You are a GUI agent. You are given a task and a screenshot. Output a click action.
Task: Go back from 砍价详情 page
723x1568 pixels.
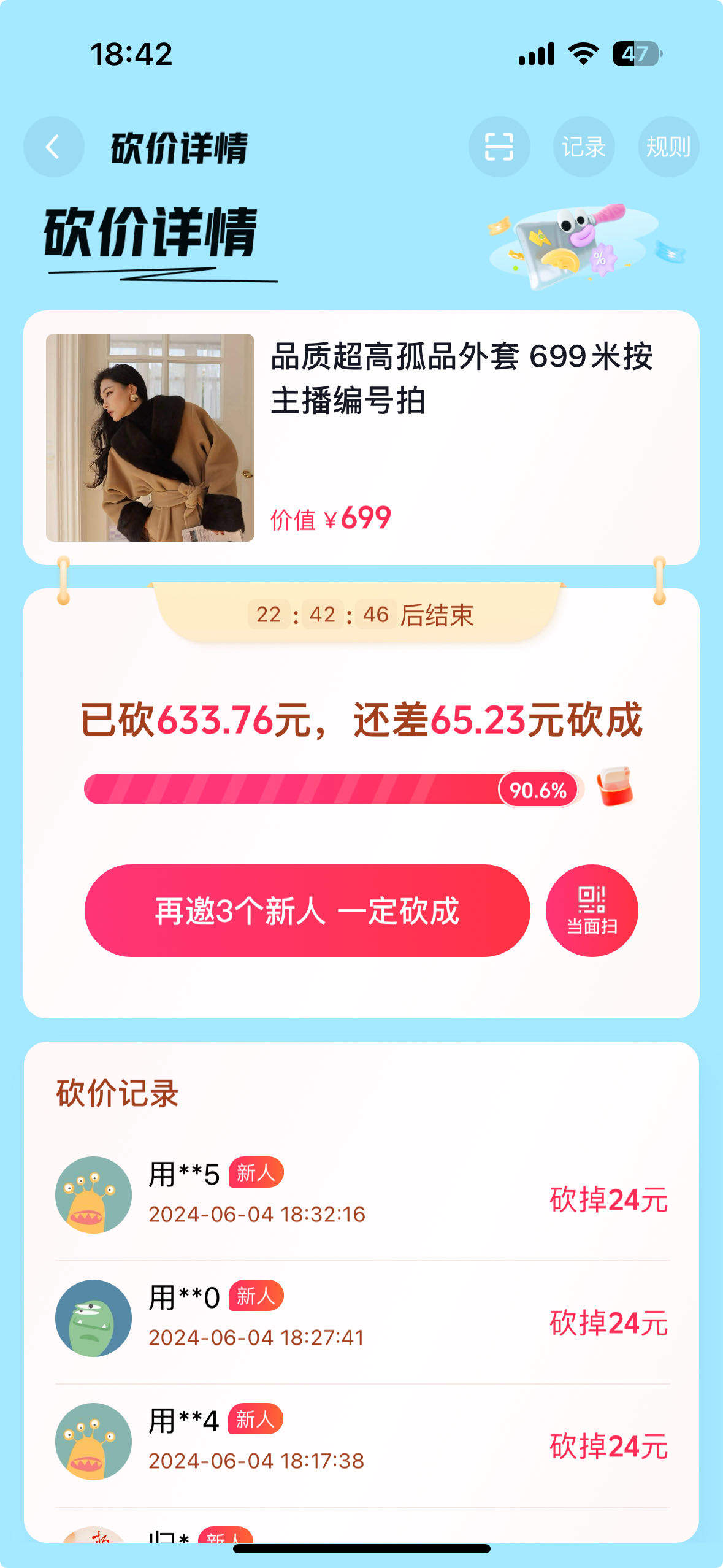coord(53,147)
